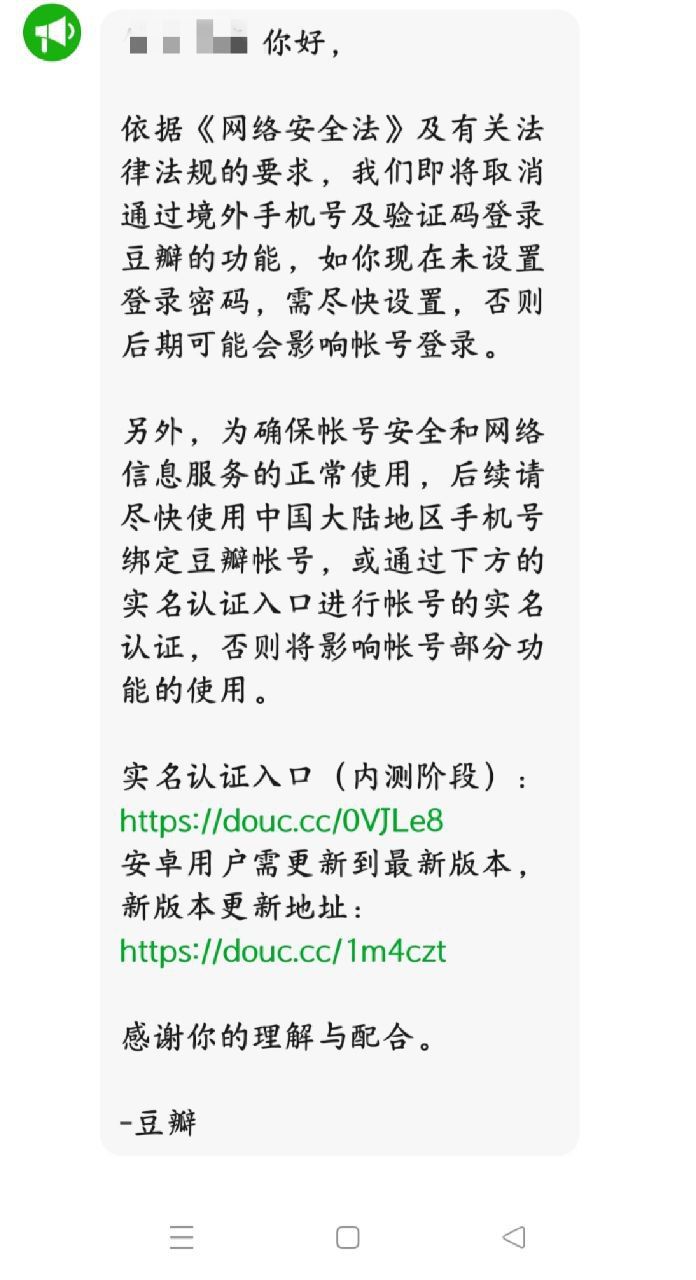
Task: Tap the green megaphone sender avatar
Action: [x=52, y=33]
